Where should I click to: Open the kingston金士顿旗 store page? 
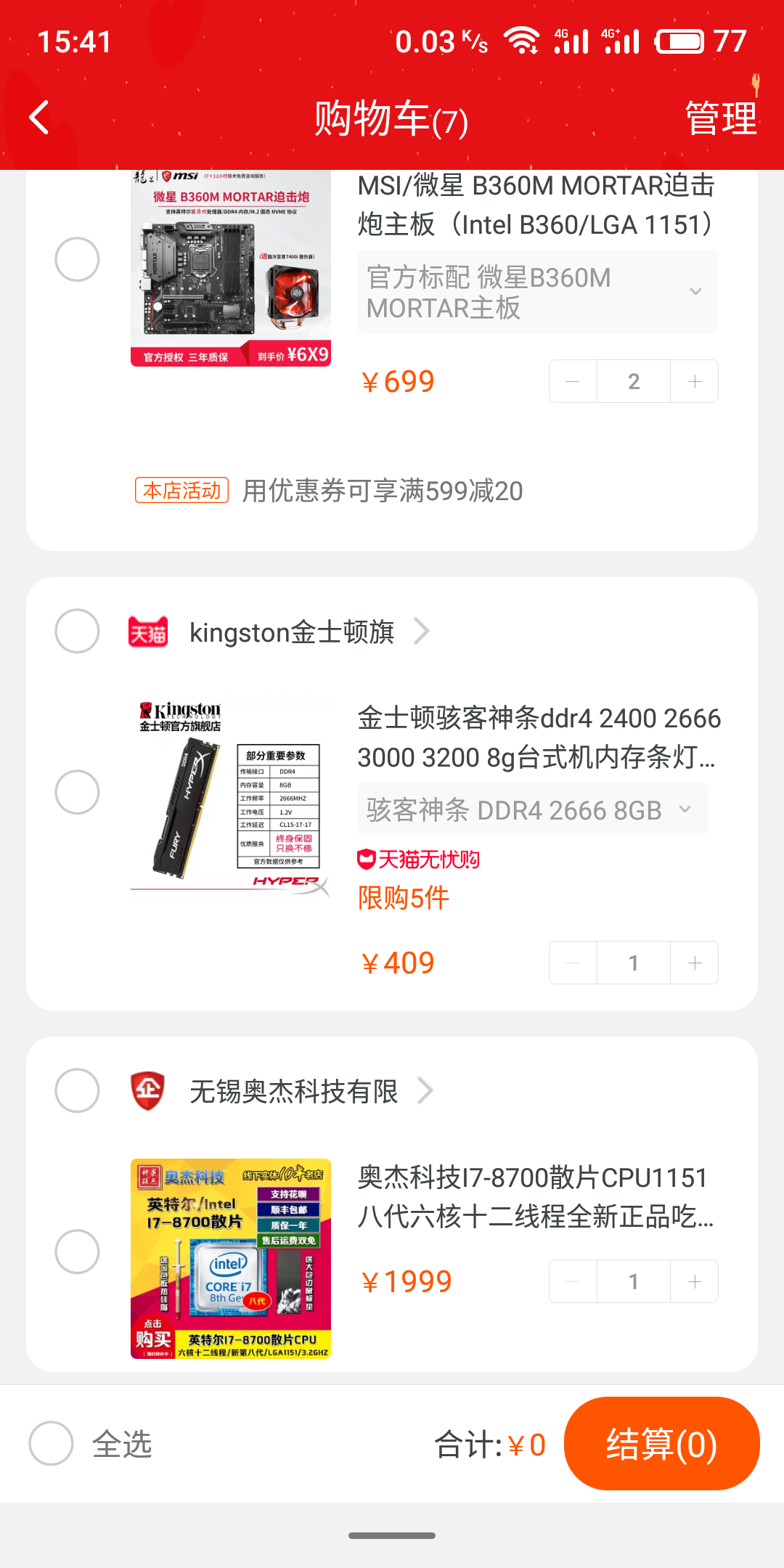click(x=292, y=632)
